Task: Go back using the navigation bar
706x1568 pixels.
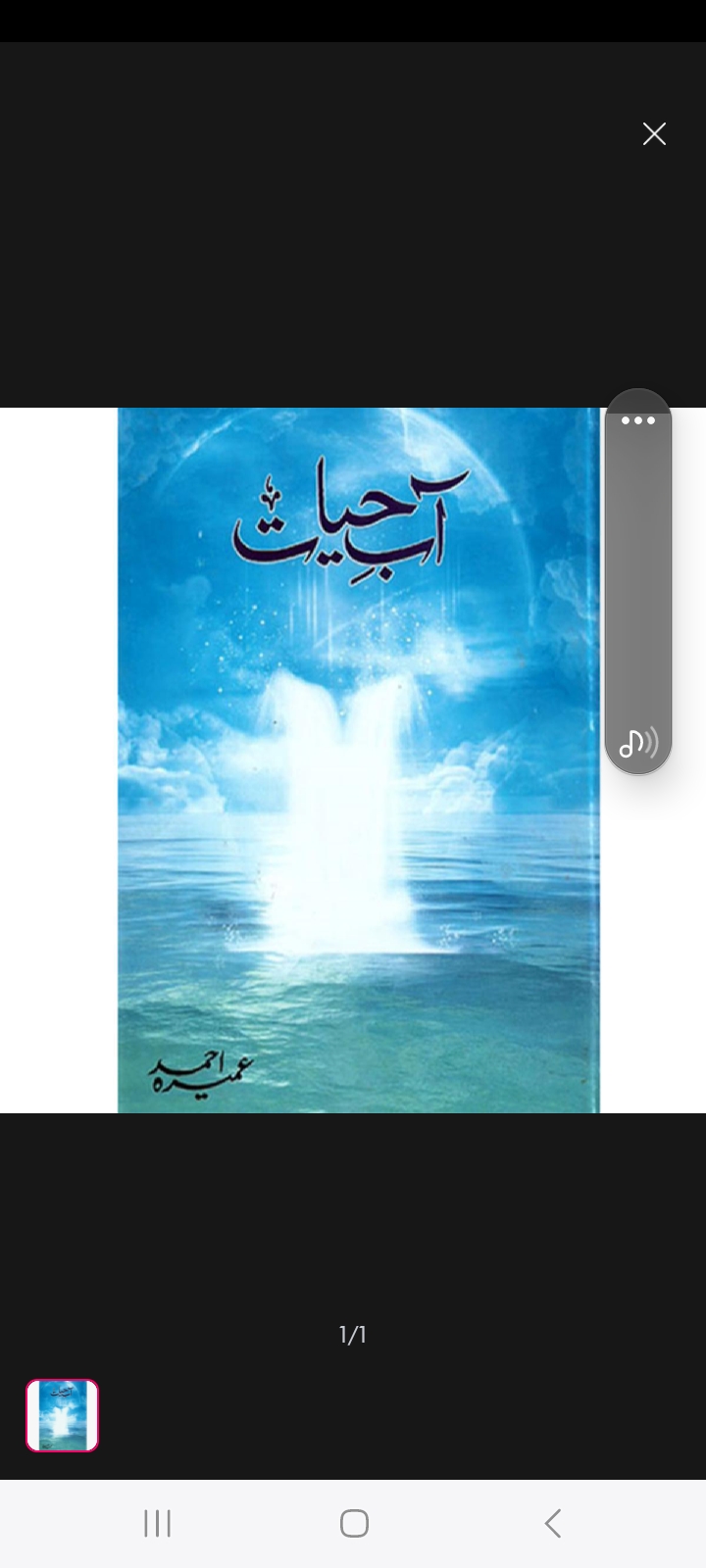Action: [x=552, y=1523]
